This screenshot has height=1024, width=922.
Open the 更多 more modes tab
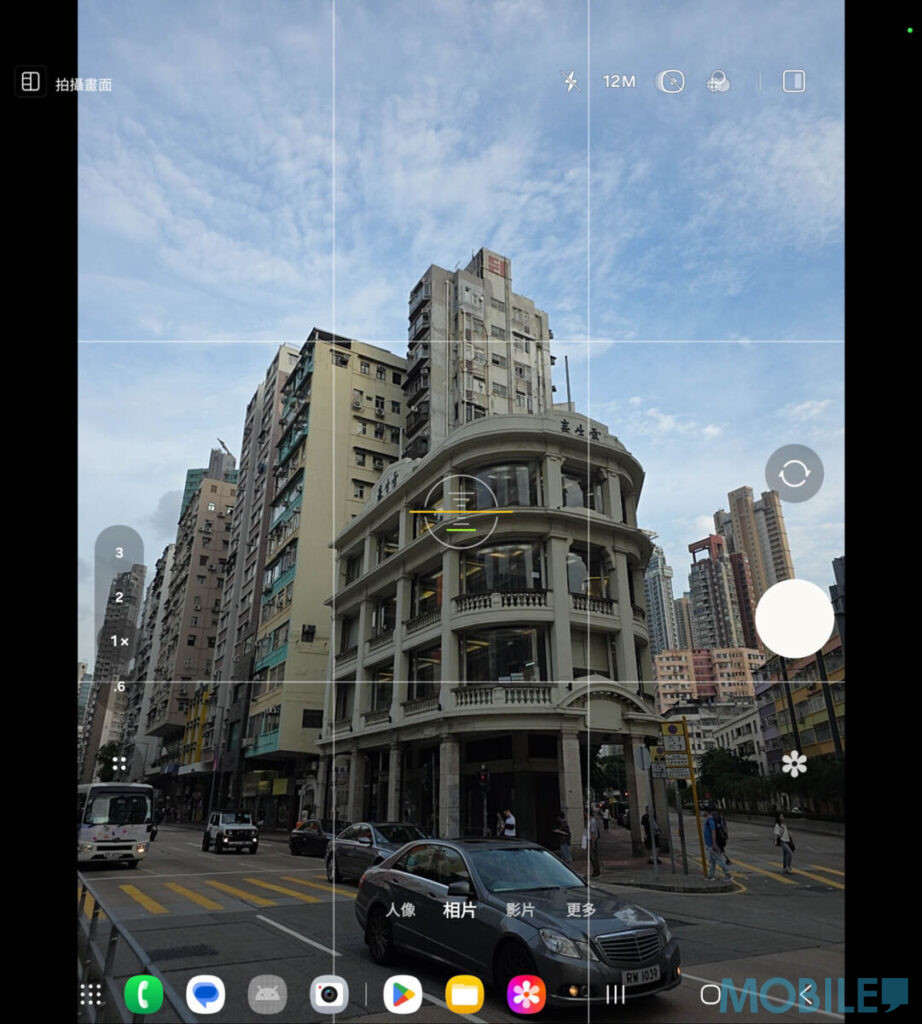pos(581,910)
